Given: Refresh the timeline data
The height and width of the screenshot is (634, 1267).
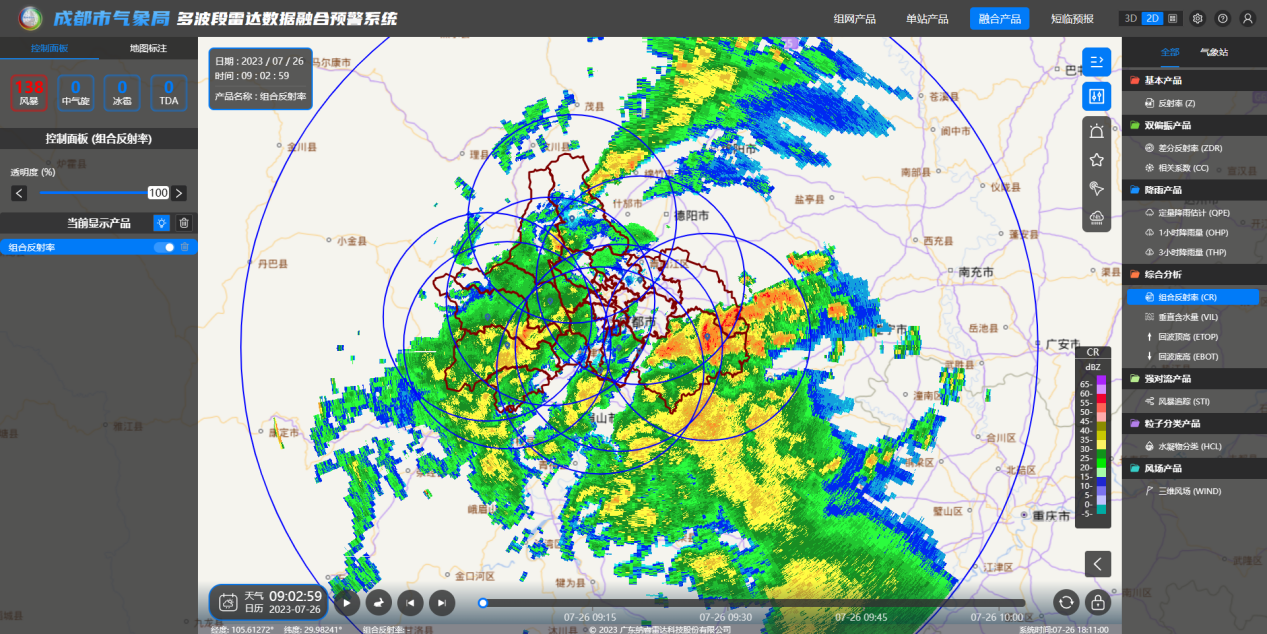Looking at the screenshot, I should (1066, 602).
